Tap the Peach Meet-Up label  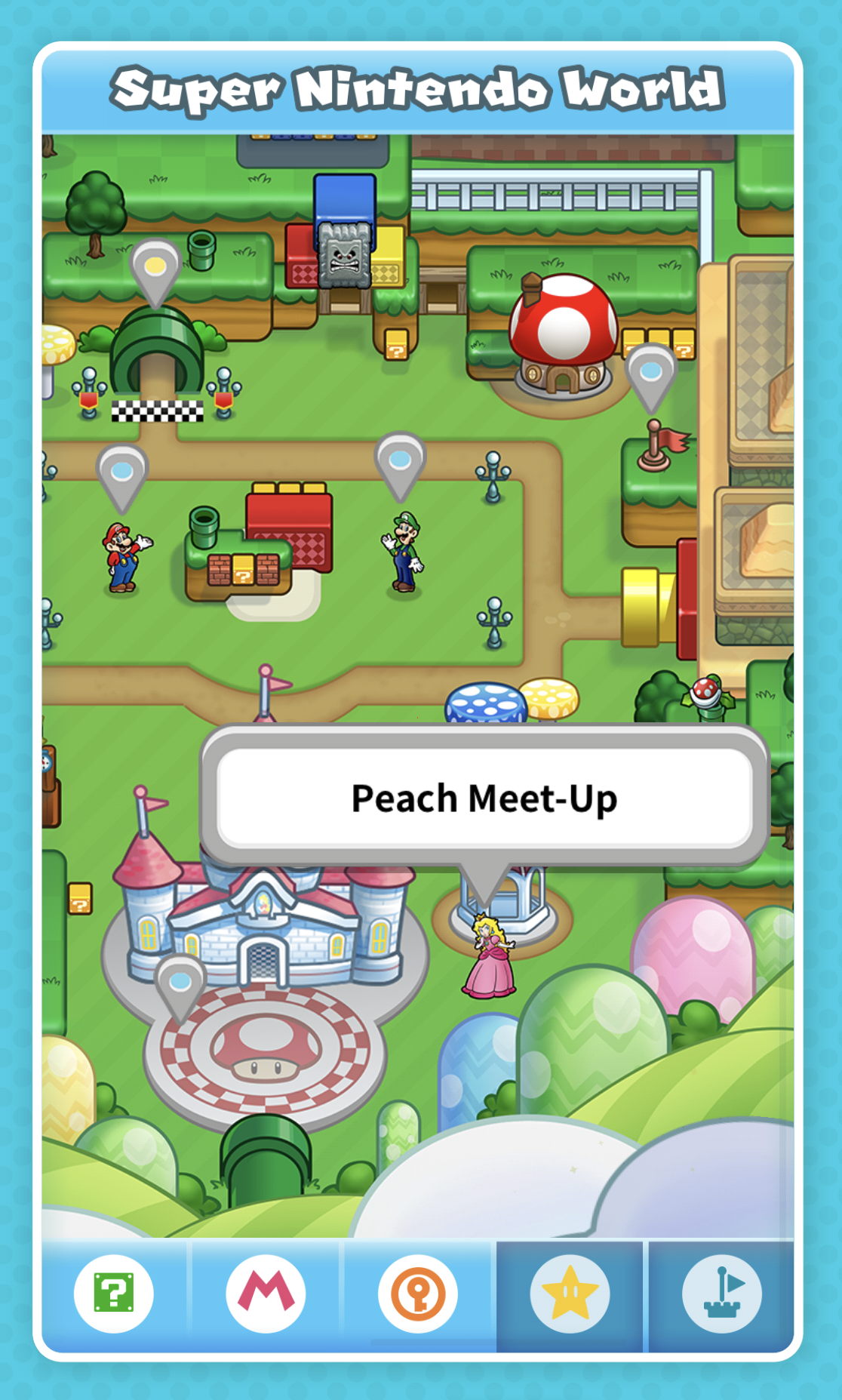(484, 798)
